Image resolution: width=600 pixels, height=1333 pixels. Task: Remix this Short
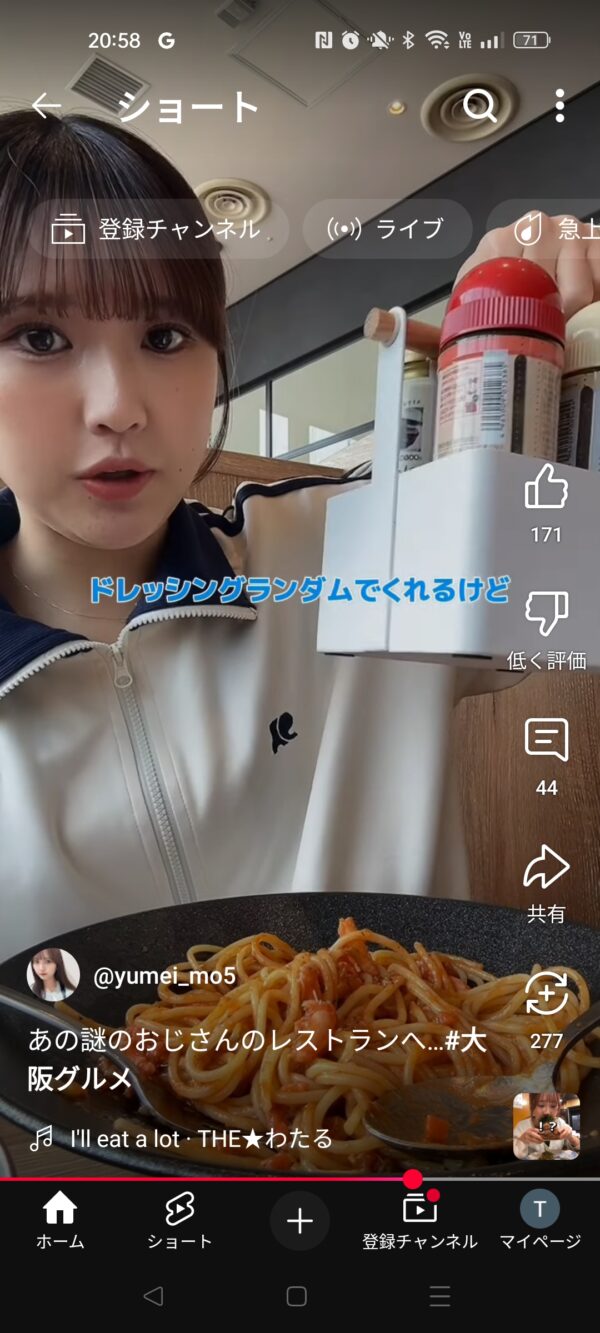coord(546,994)
